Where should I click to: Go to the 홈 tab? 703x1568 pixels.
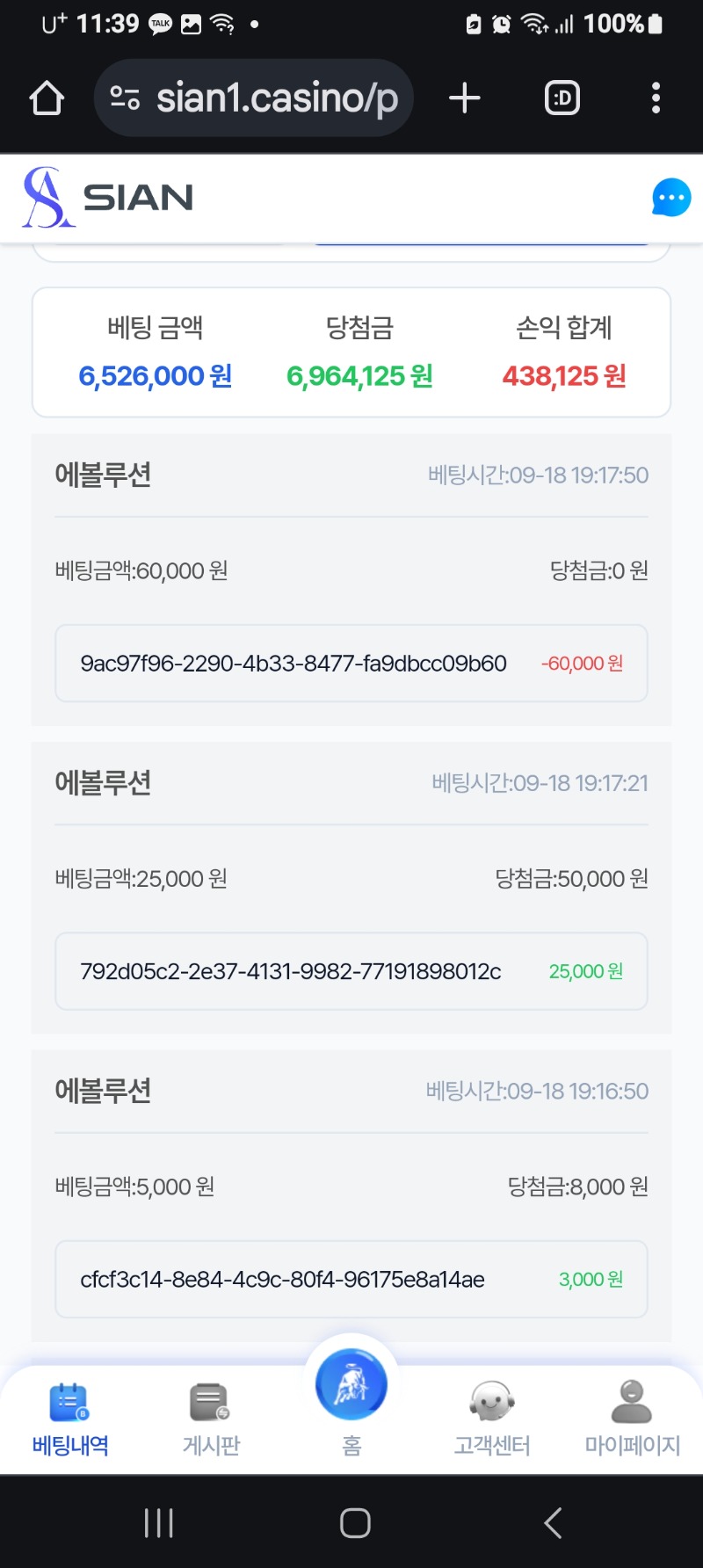tap(351, 1397)
